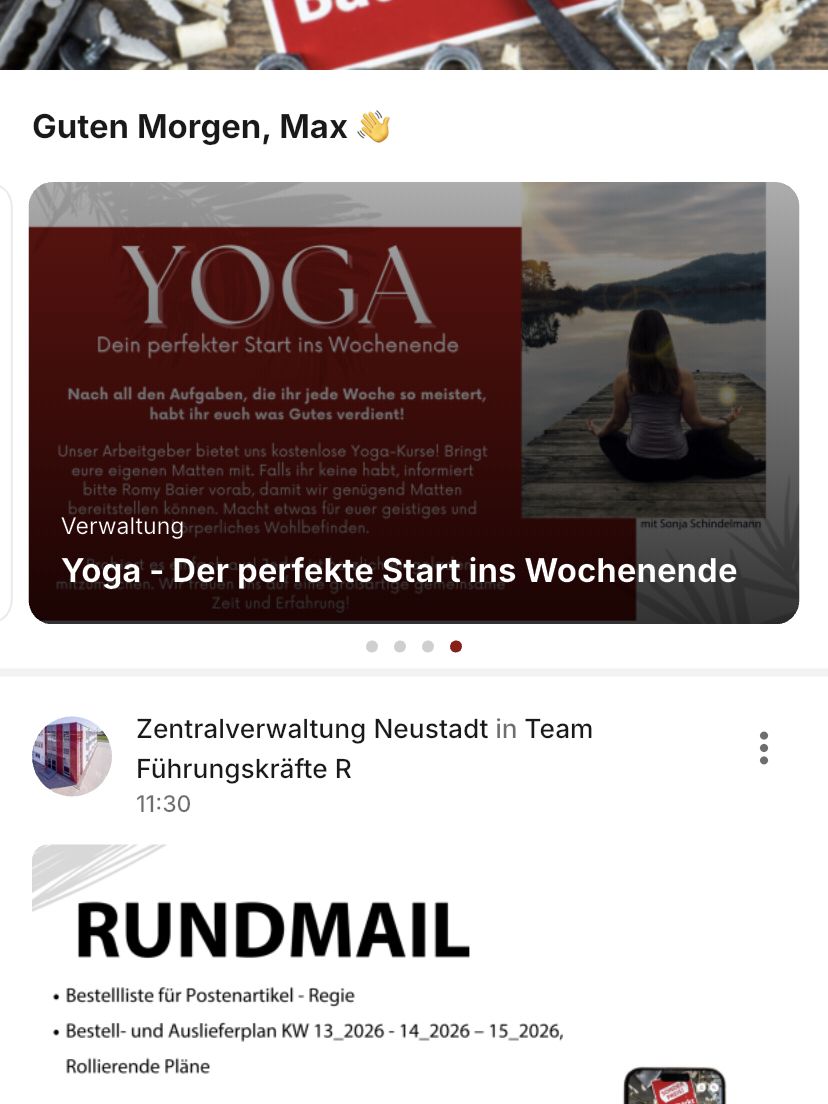This screenshot has width=828, height=1104.
Task: Open the Yoga Wochenende carousel card
Action: [x=413, y=402]
